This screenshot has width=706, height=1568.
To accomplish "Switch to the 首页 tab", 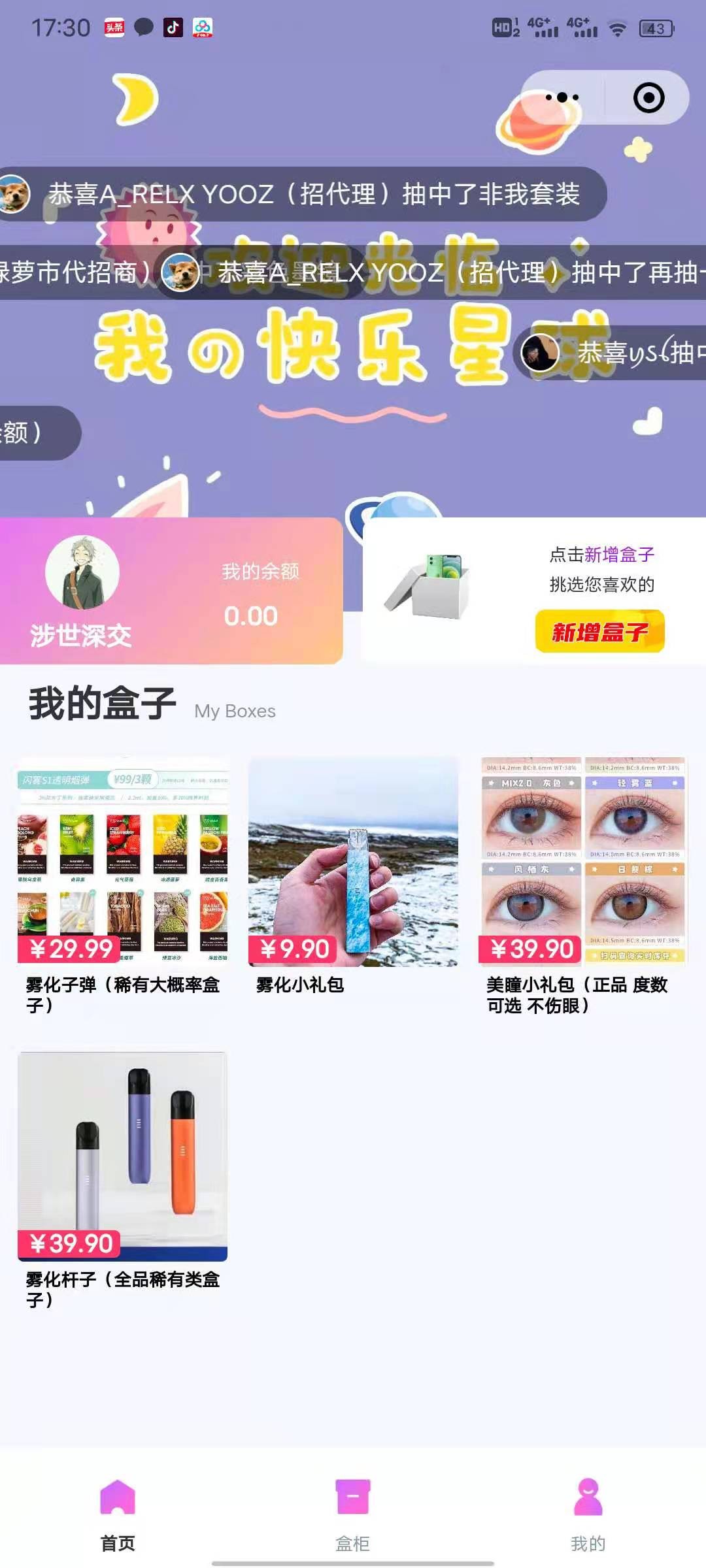I will pyautogui.click(x=116, y=1522).
